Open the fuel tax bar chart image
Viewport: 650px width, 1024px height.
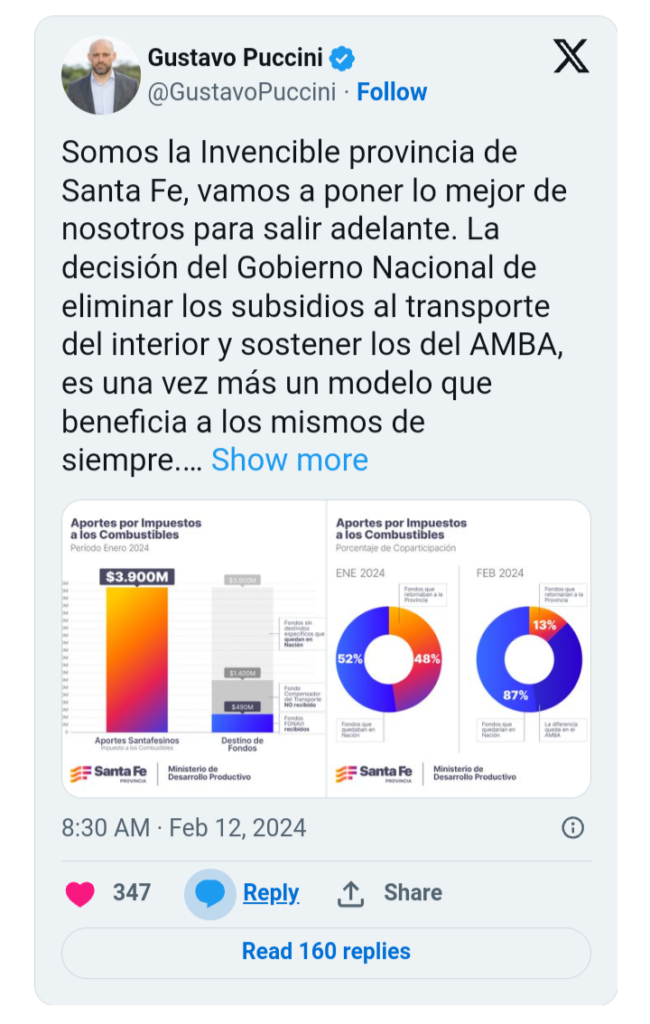tap(194, 648)
